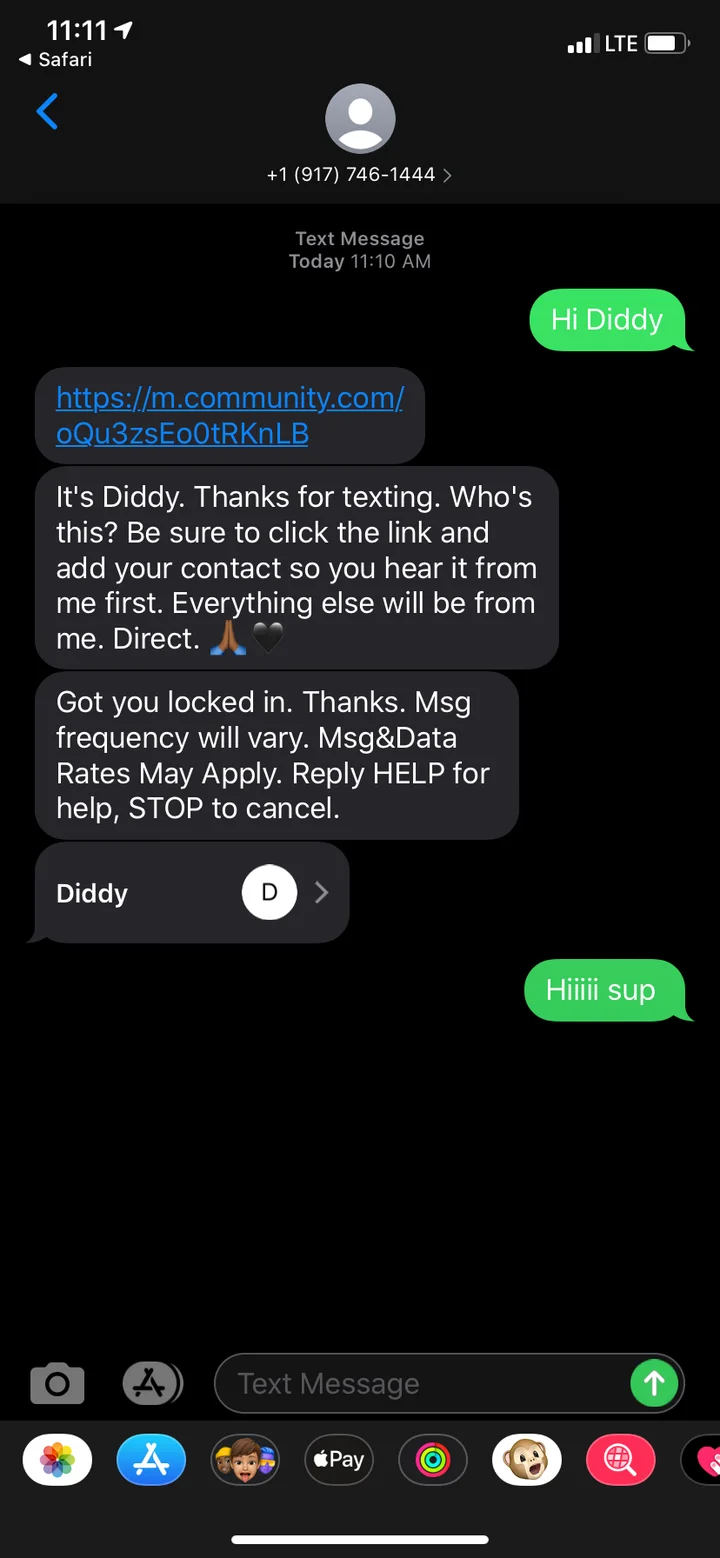Go back to the messages list
This screenshot has width=720, height=1558.
pyautogui.click(x=47, y=111)
